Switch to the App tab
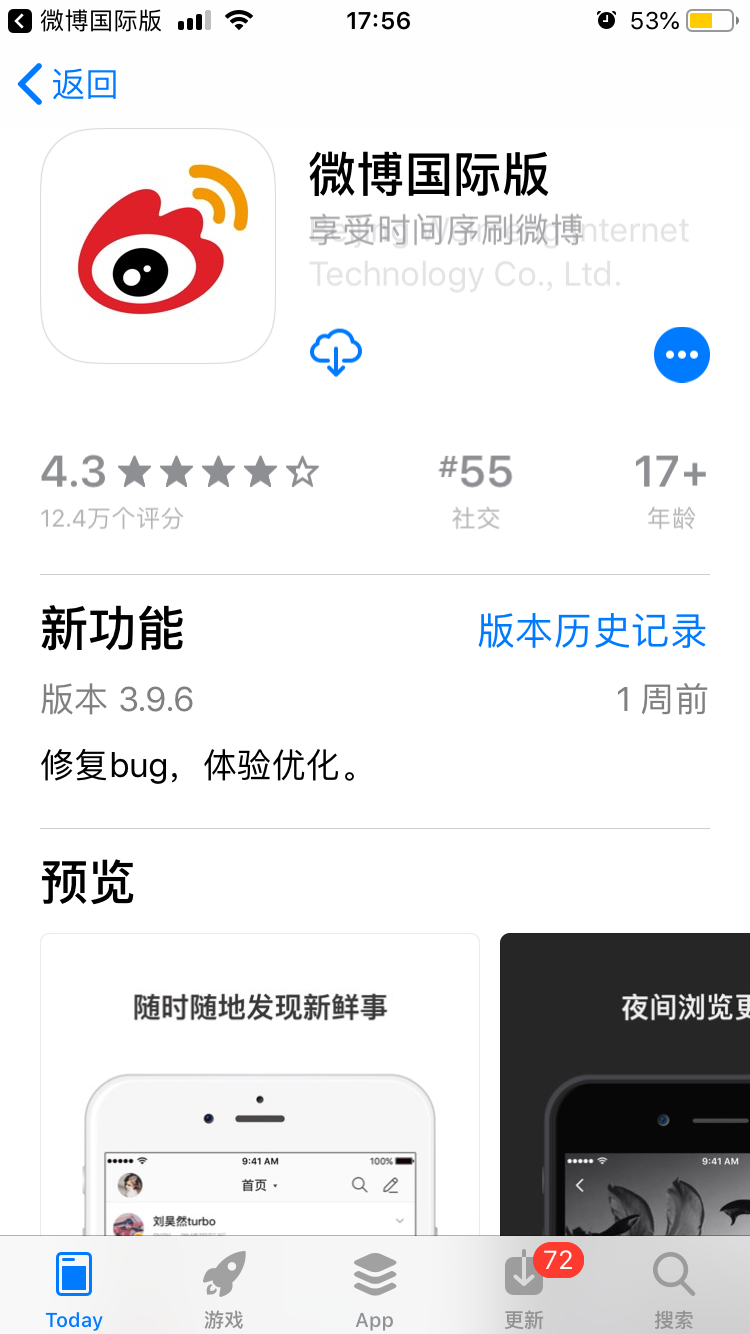This screenshot has width=750, height=1334. [375, 1289]
